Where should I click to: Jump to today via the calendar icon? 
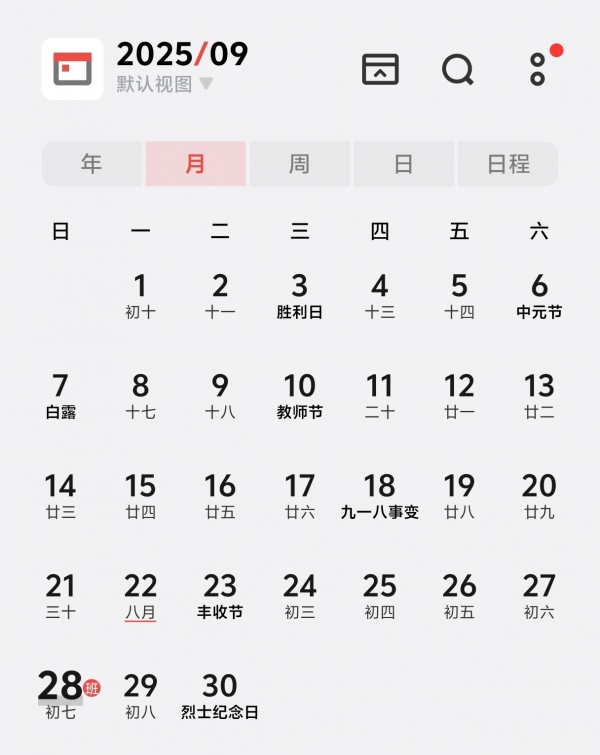point(380,69)
